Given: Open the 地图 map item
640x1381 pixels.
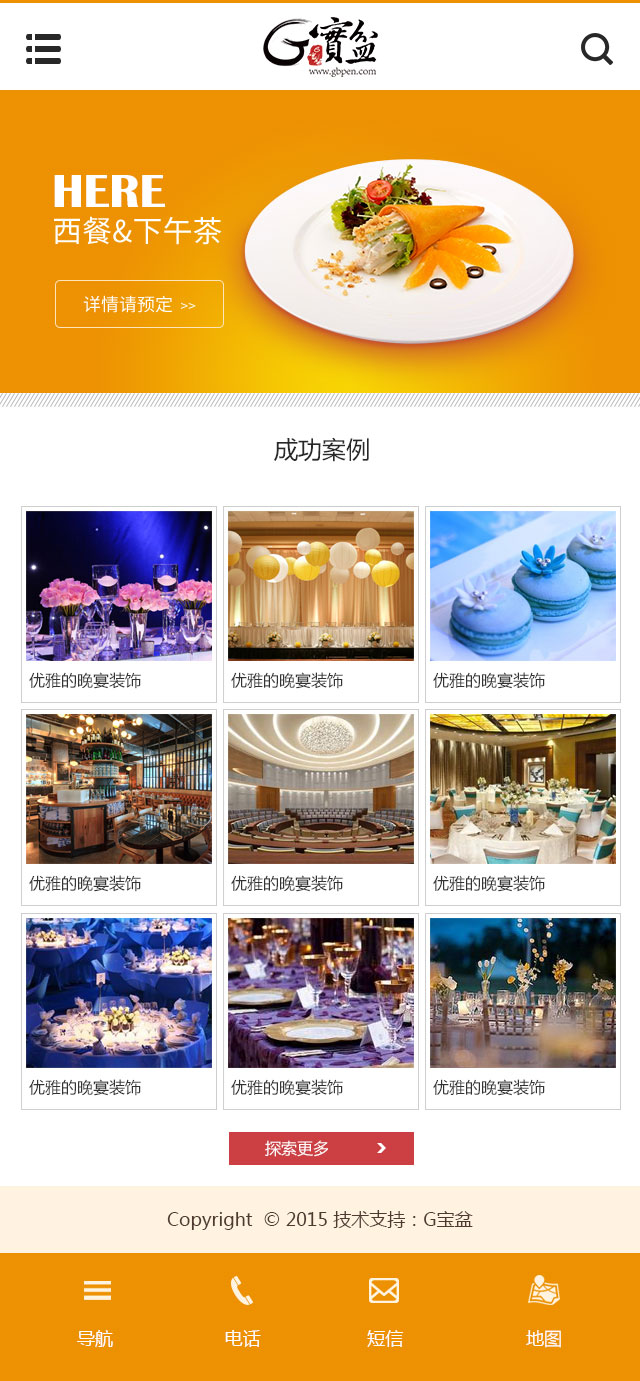Looking at the screenshot, I should point(544,1311).
